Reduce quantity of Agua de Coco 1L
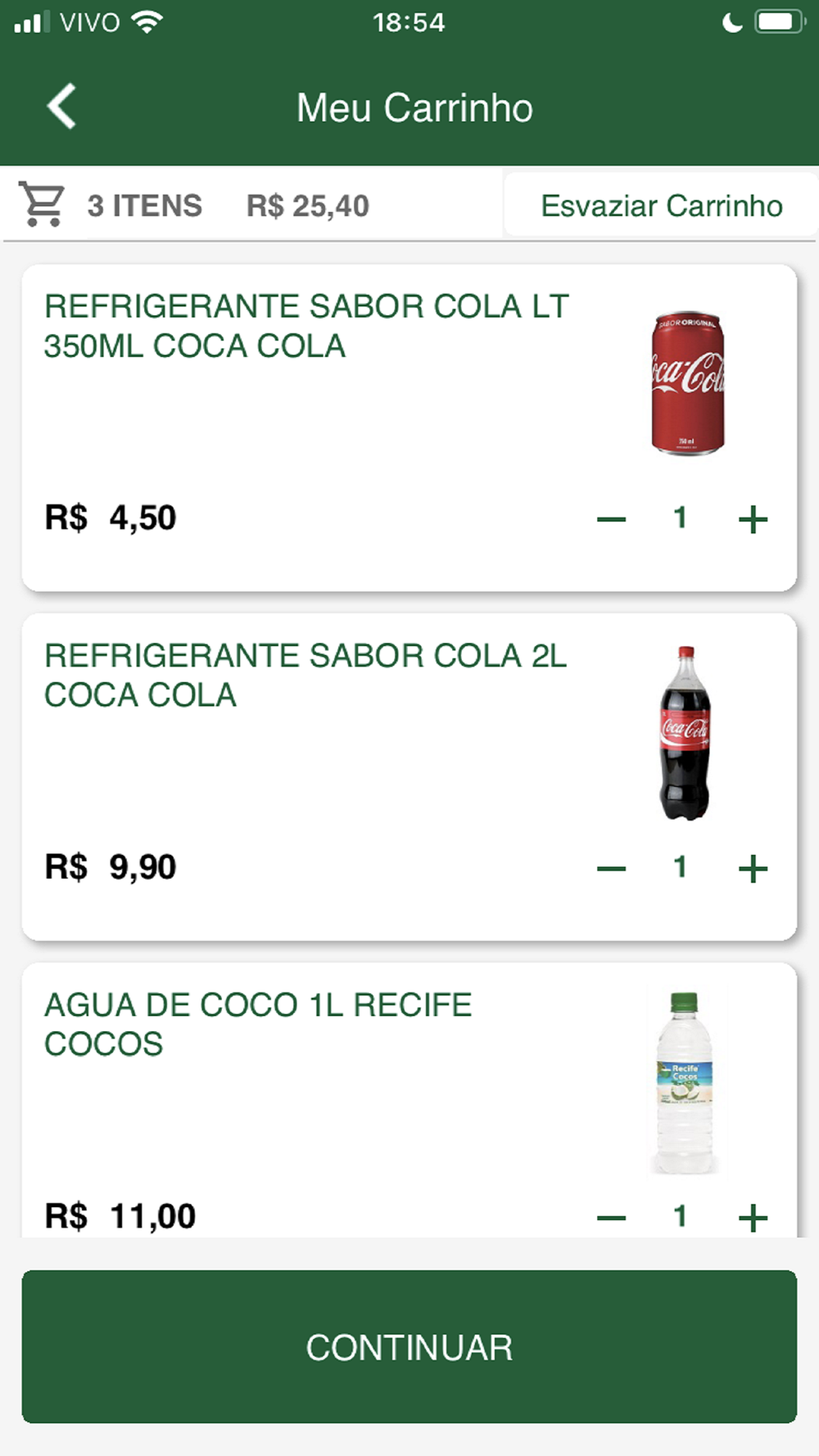Image resolution: width=819 pixels, height=1456 pixels. [611, 1217]
